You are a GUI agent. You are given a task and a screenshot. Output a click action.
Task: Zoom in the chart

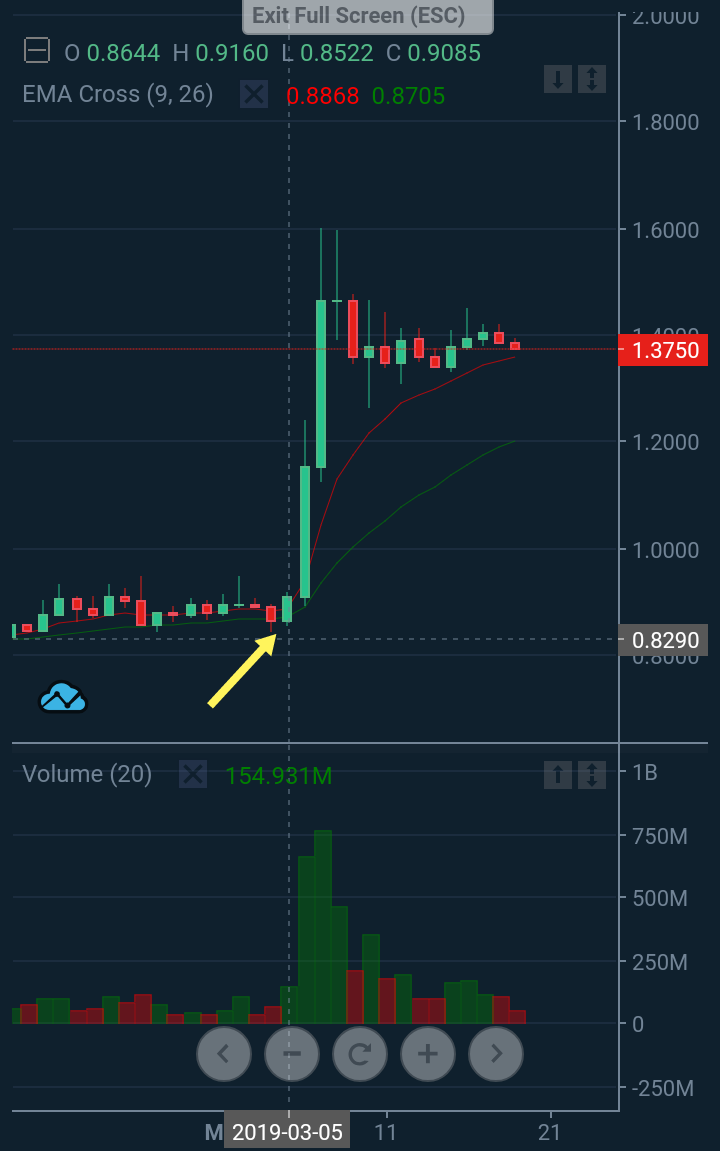(x=428, y=1053)
